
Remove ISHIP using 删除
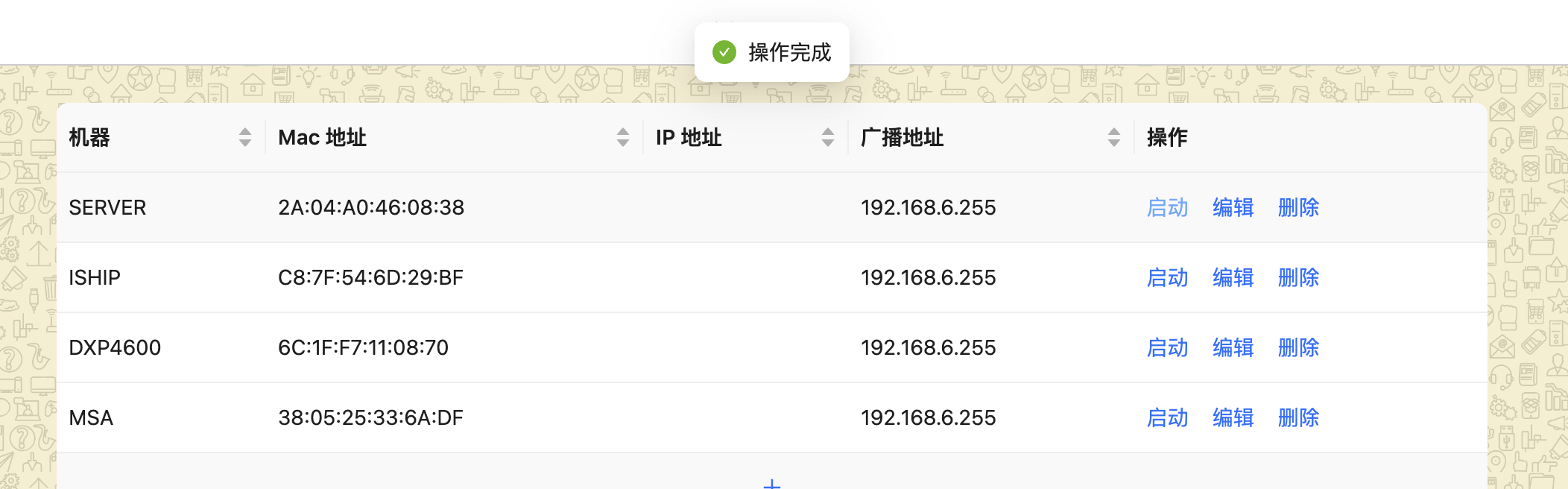tap(1298, 277)
